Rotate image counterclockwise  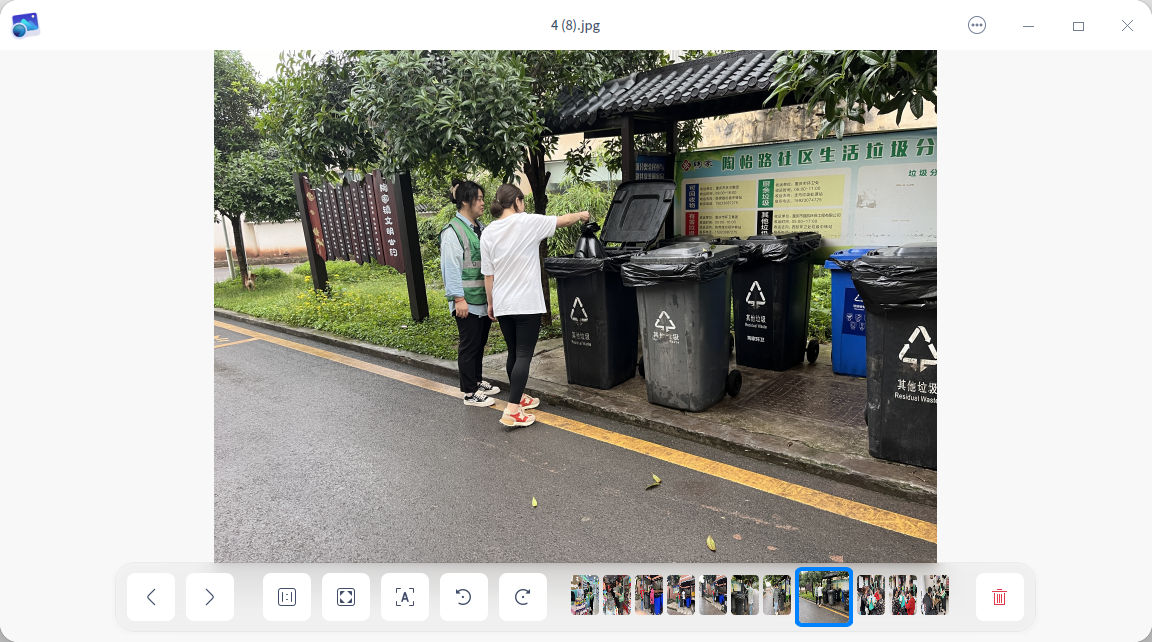464,597
